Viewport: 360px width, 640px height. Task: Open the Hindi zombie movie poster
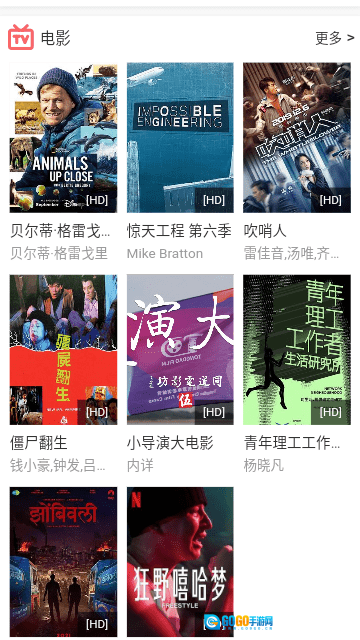tap(63, 562)
